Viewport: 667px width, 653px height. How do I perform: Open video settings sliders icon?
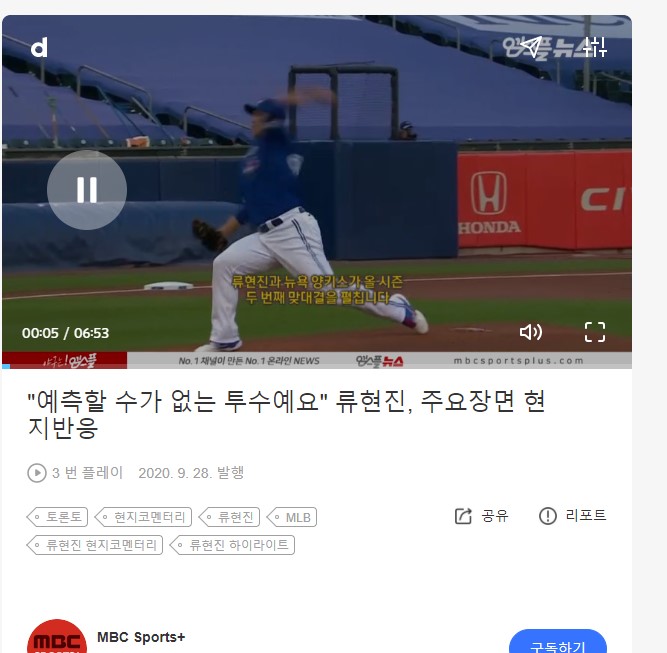[x=595, y=47]
